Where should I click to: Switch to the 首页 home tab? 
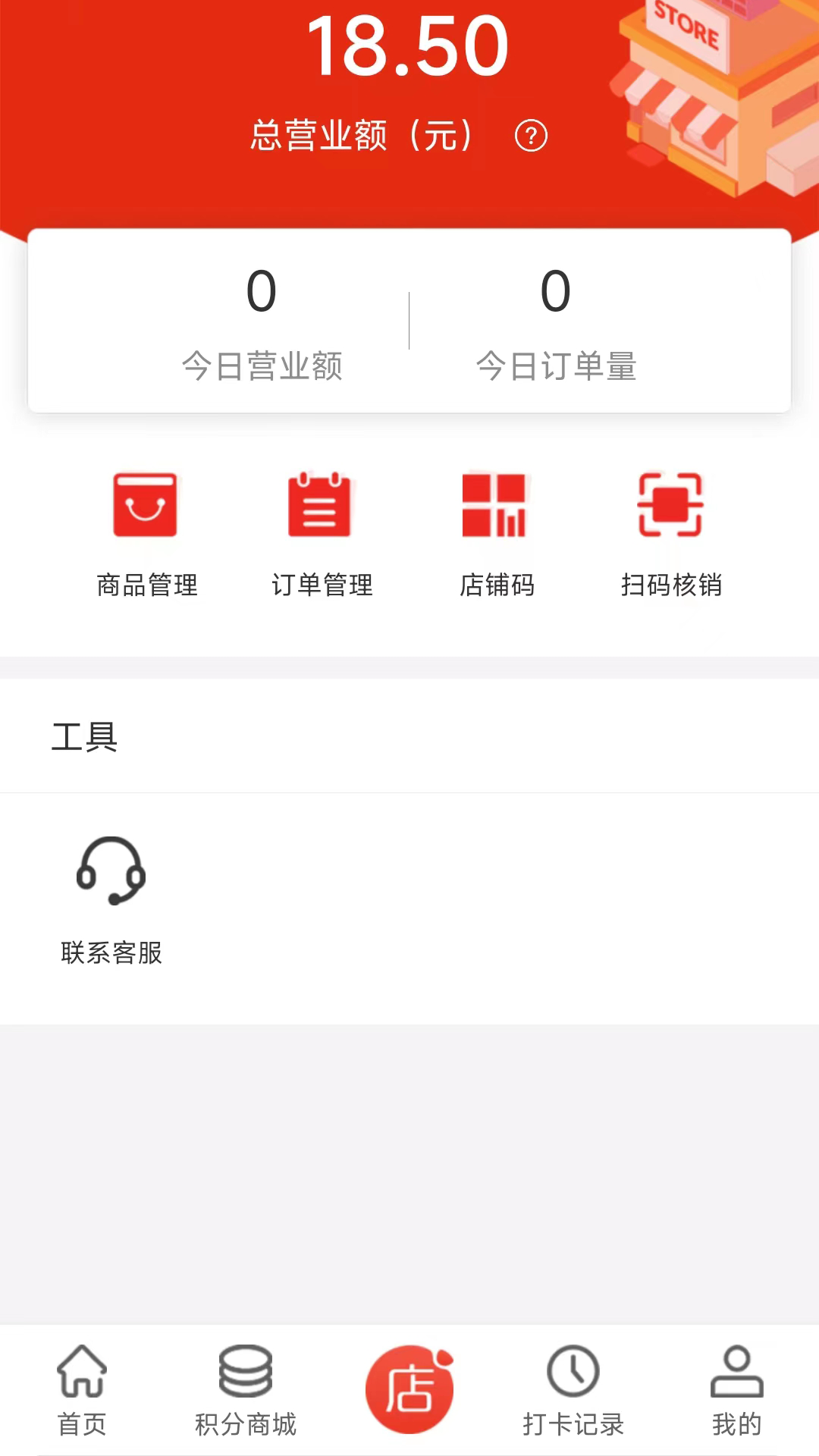(x=82, y=1391)
